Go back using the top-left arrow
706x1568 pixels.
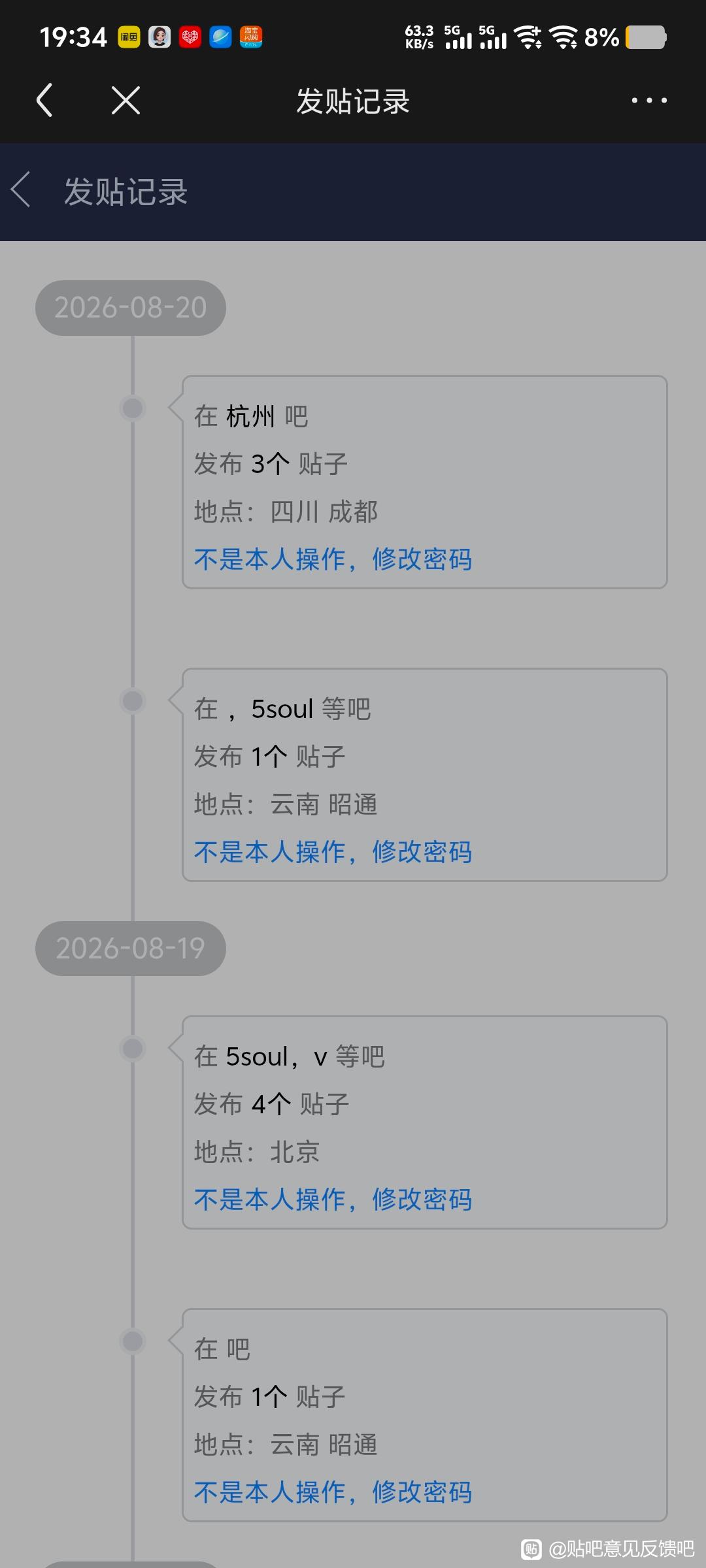[44, 101]
